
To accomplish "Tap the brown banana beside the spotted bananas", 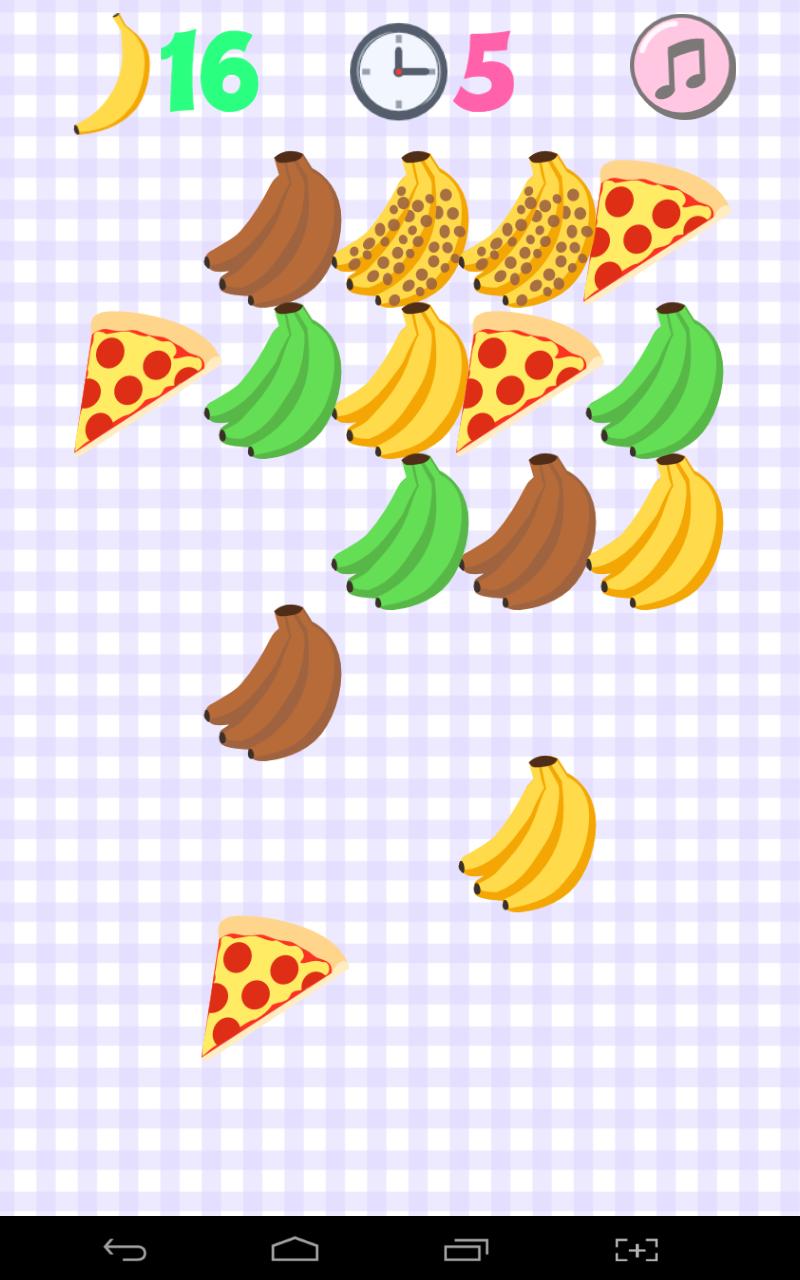I will [275, 230].
